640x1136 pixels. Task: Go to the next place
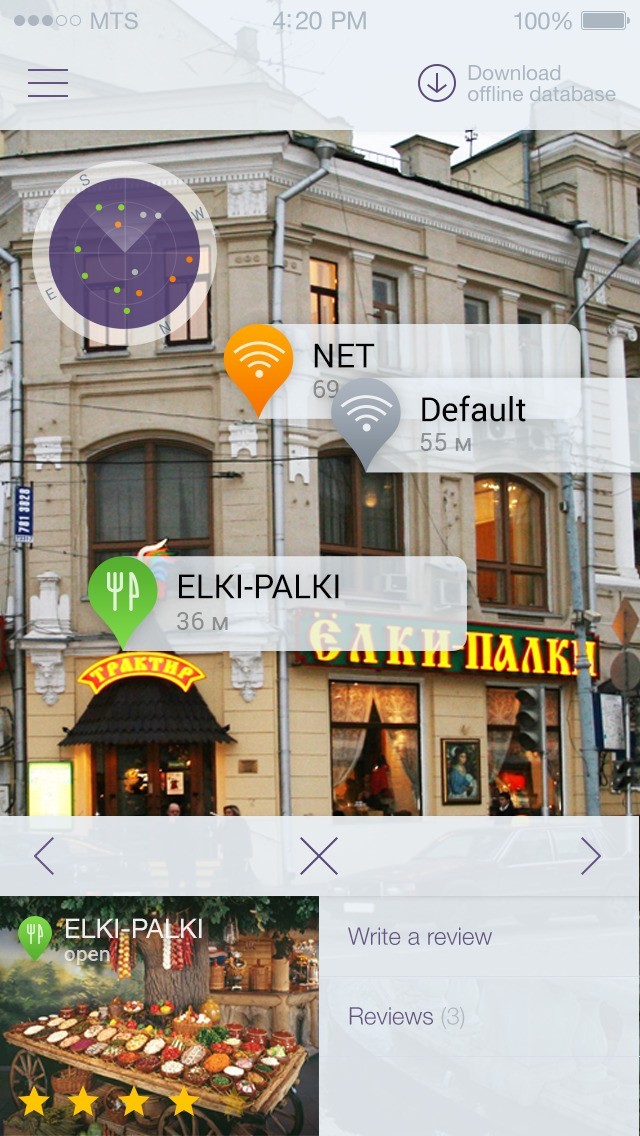click(591, 856)
